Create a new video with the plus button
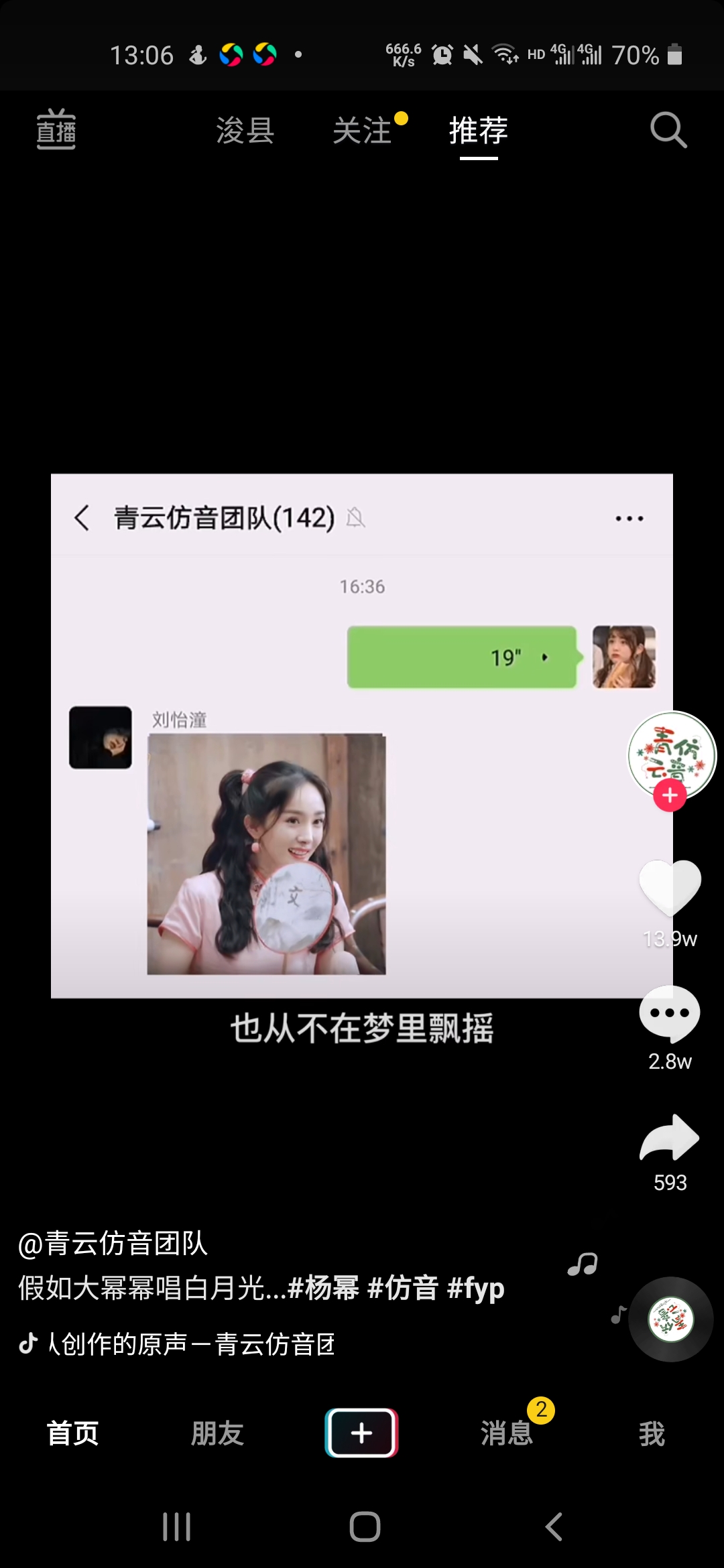 pos(362,1433)
